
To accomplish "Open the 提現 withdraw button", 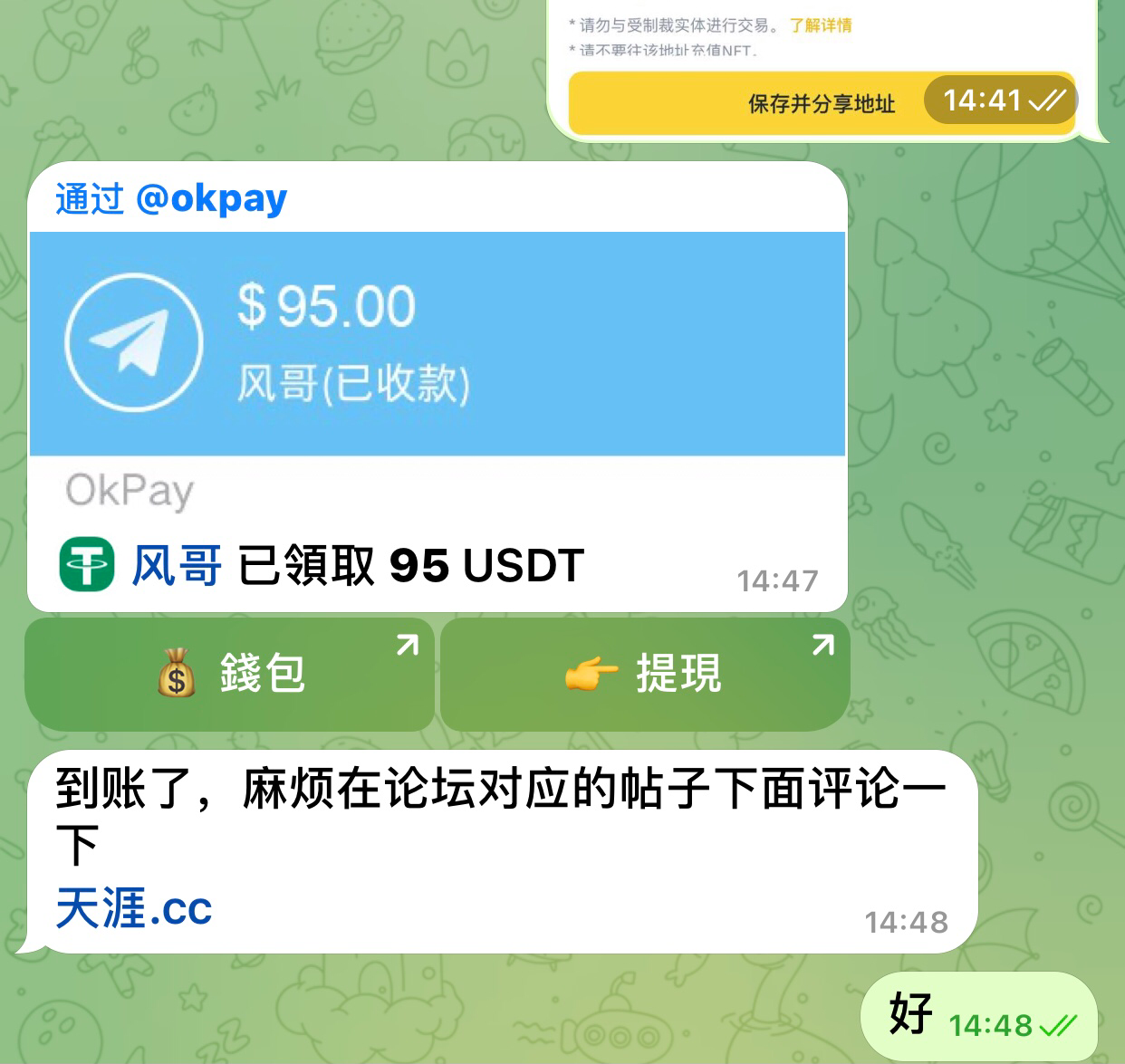I will (x=644, y=674).
